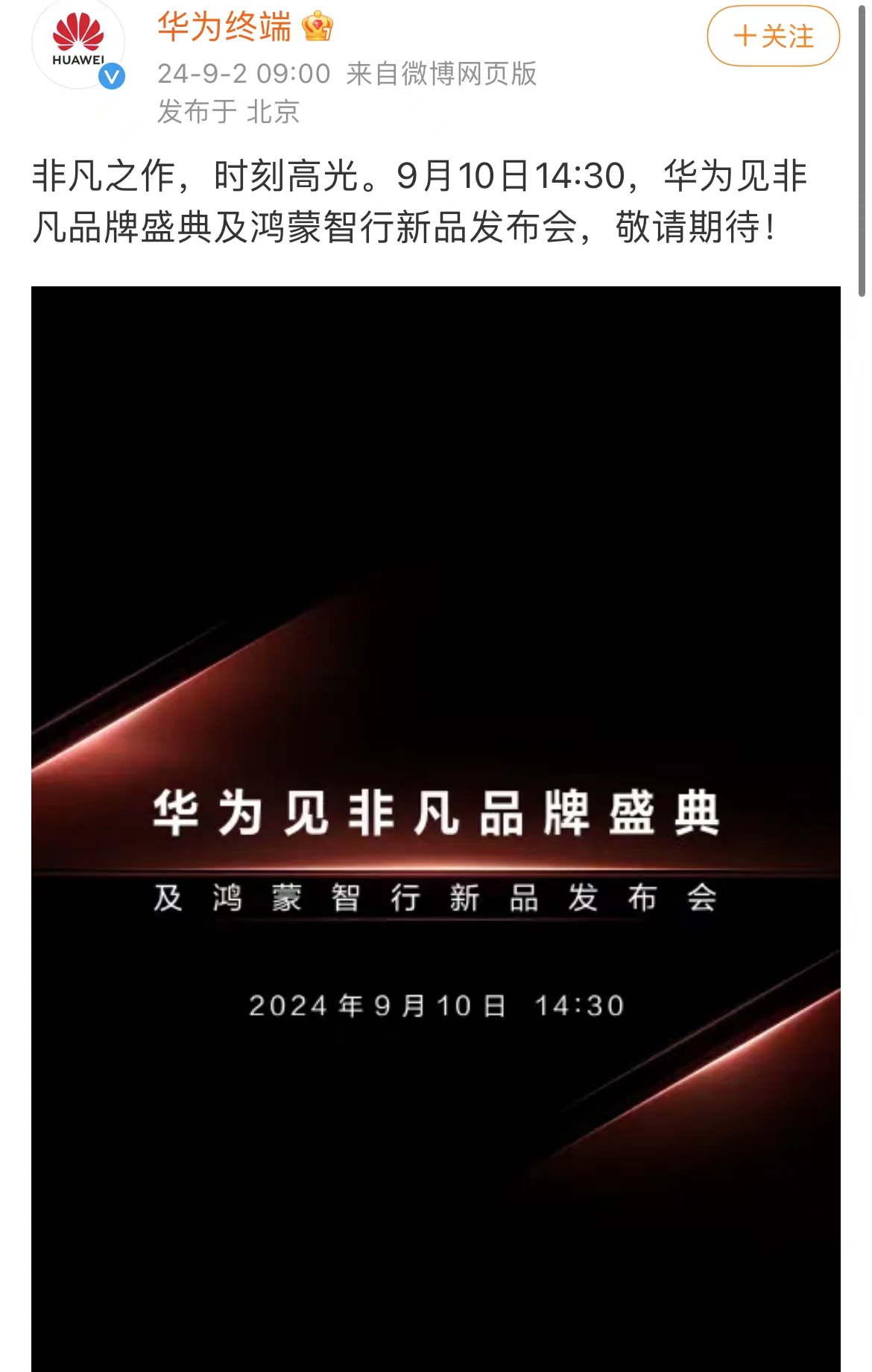Open the 华为终端 profile avatar
Image resolution: width=872 pixels, height=1372 pixels.
tap(78, 45)
